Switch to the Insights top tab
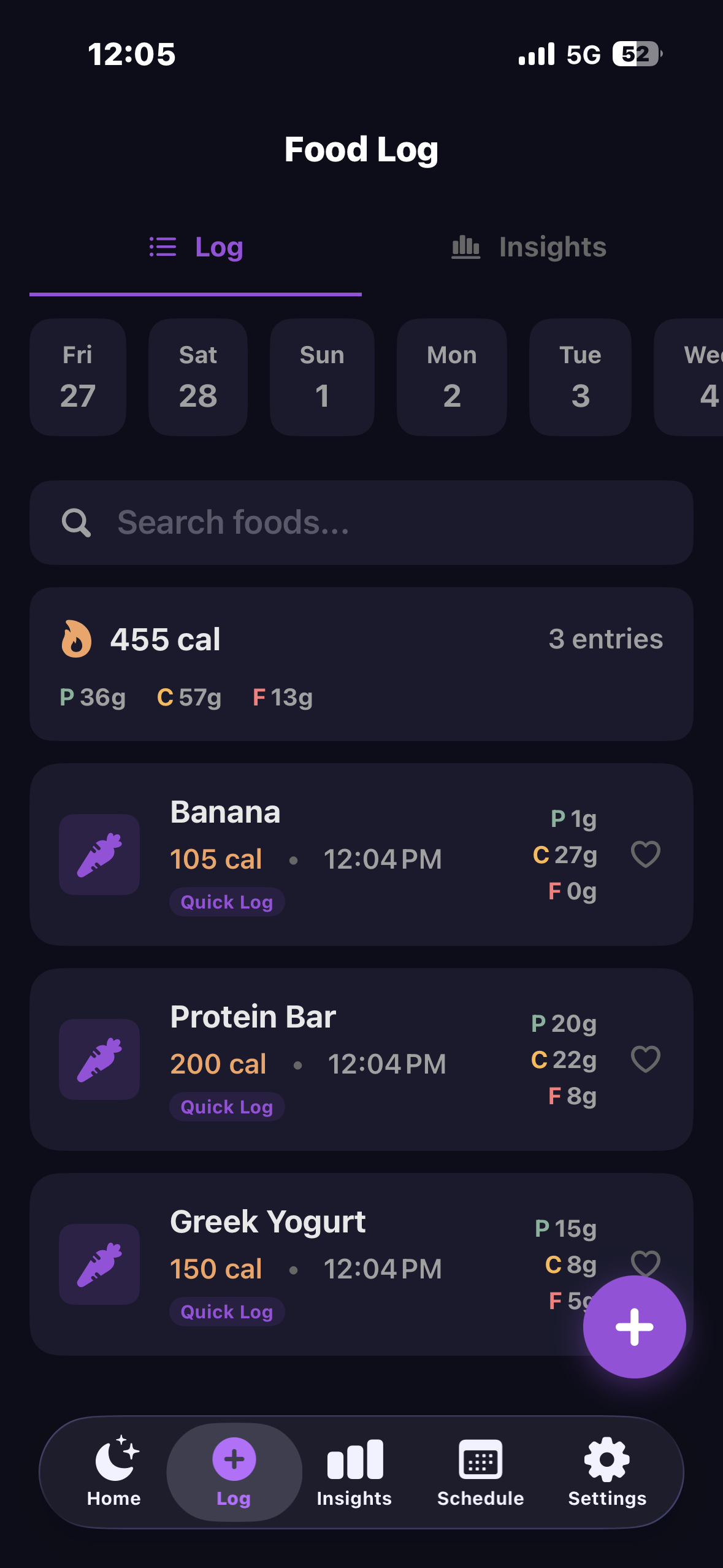The height and width of the screenshot is (1568, 723). [529, 247]
